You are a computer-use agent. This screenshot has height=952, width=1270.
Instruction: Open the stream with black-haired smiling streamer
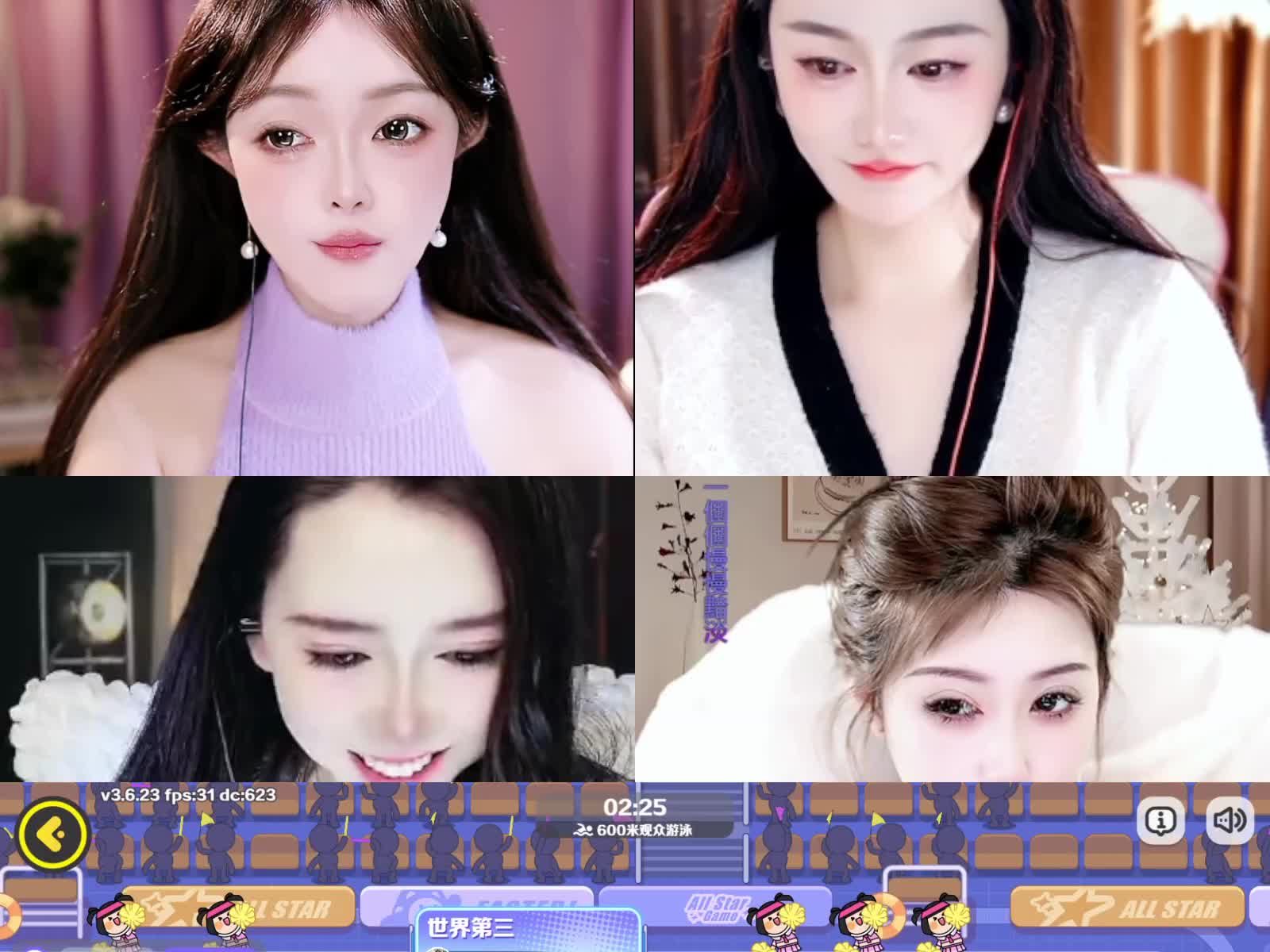pos(317,628)
